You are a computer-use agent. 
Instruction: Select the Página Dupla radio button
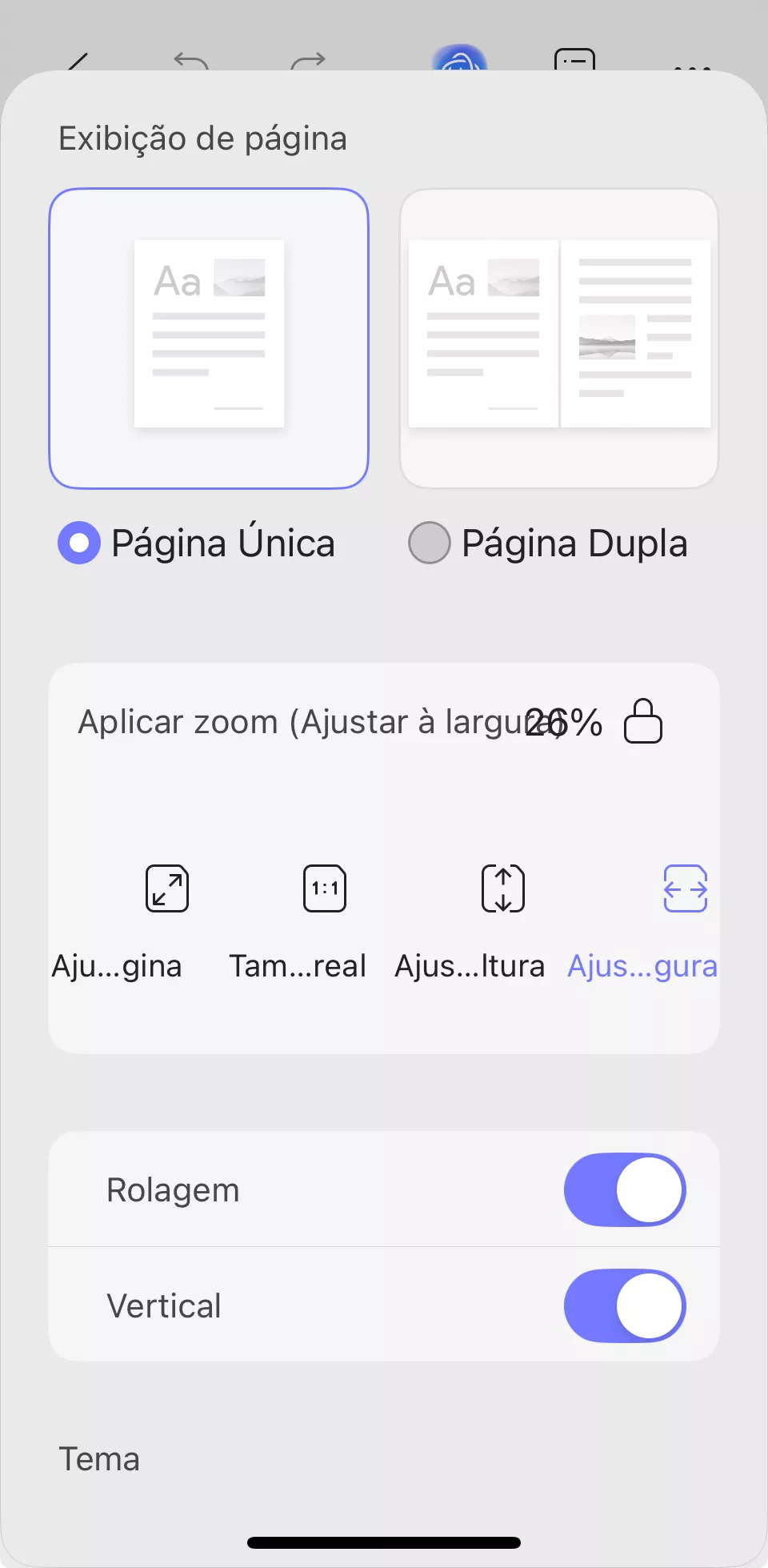[x=429, y=543]
